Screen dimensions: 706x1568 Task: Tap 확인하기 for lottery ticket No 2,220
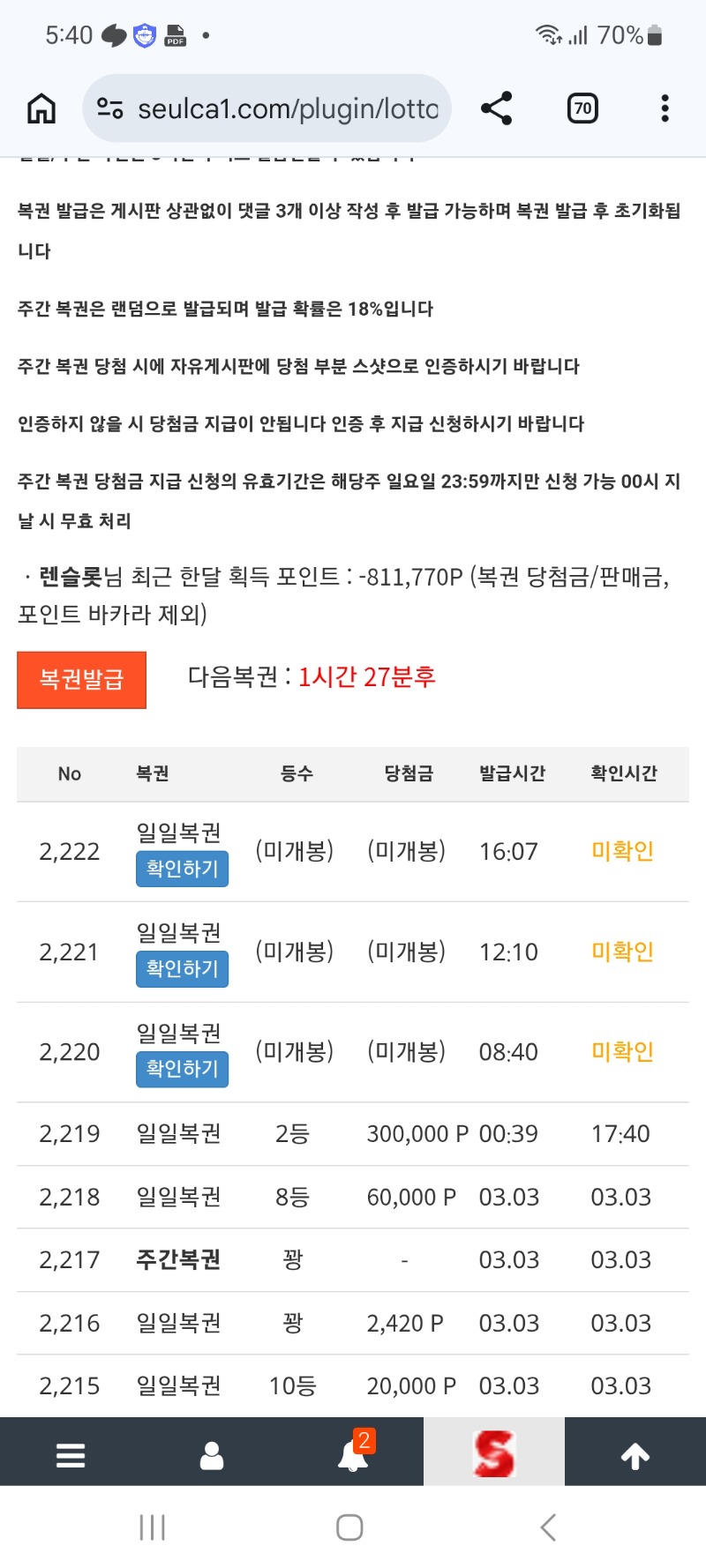click(x=182, y=1068)
